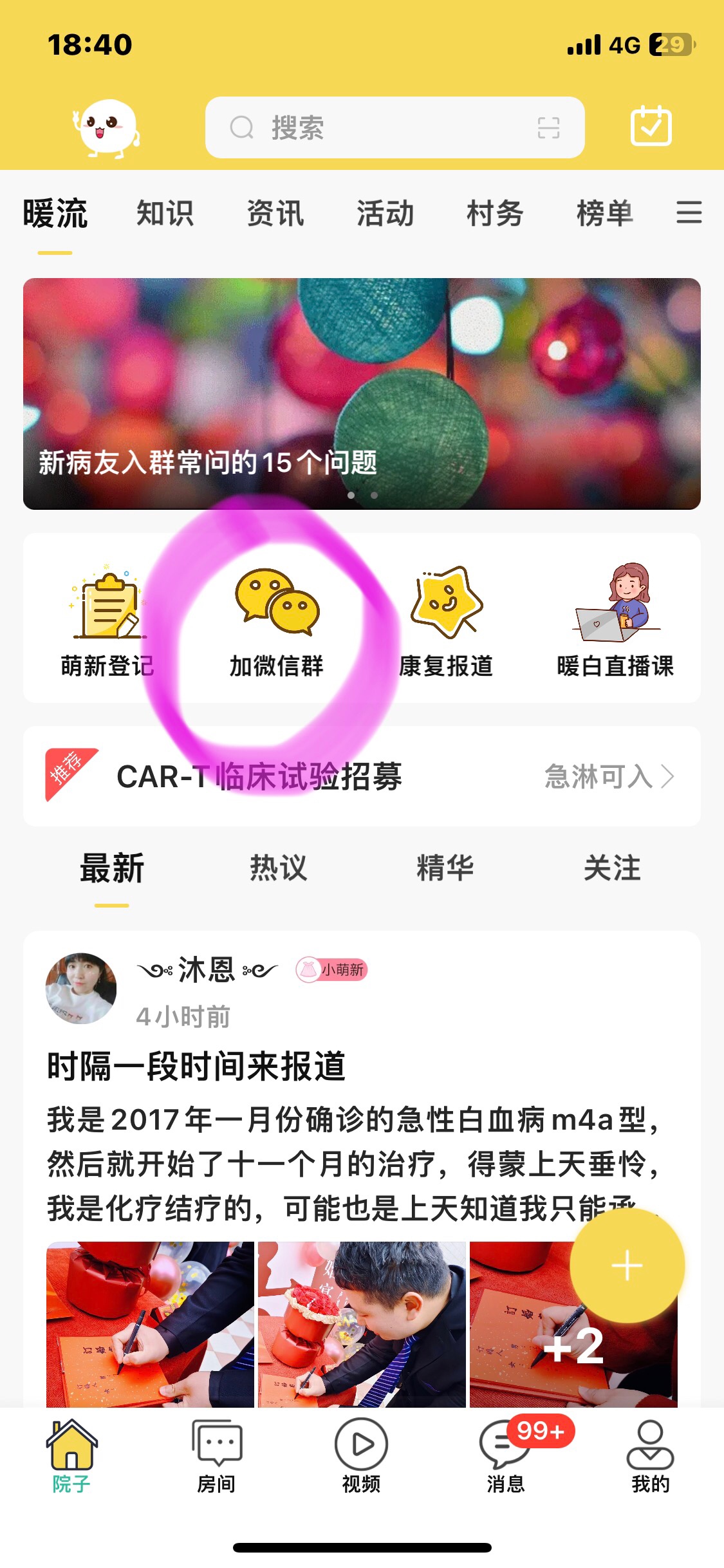Open the hamburger menu beside 榜单

(688, 212)
